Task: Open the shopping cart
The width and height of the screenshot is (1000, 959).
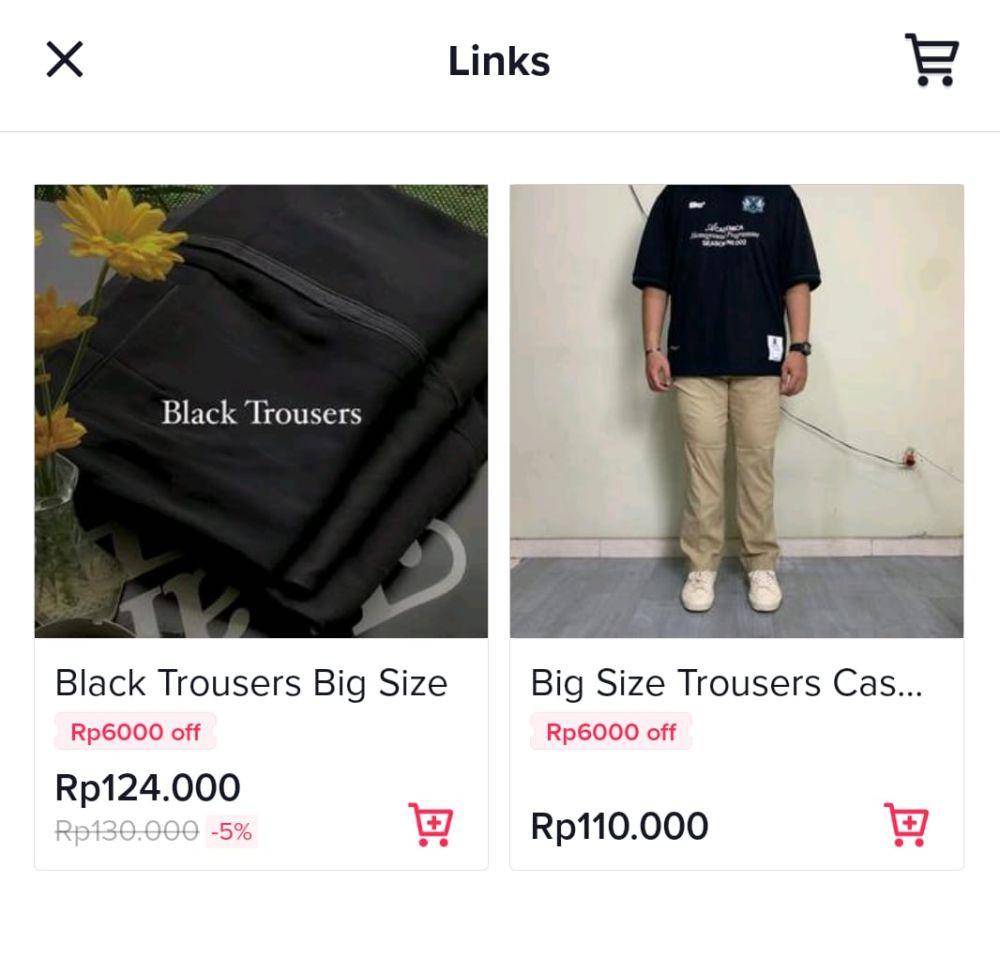Action: 932,60
